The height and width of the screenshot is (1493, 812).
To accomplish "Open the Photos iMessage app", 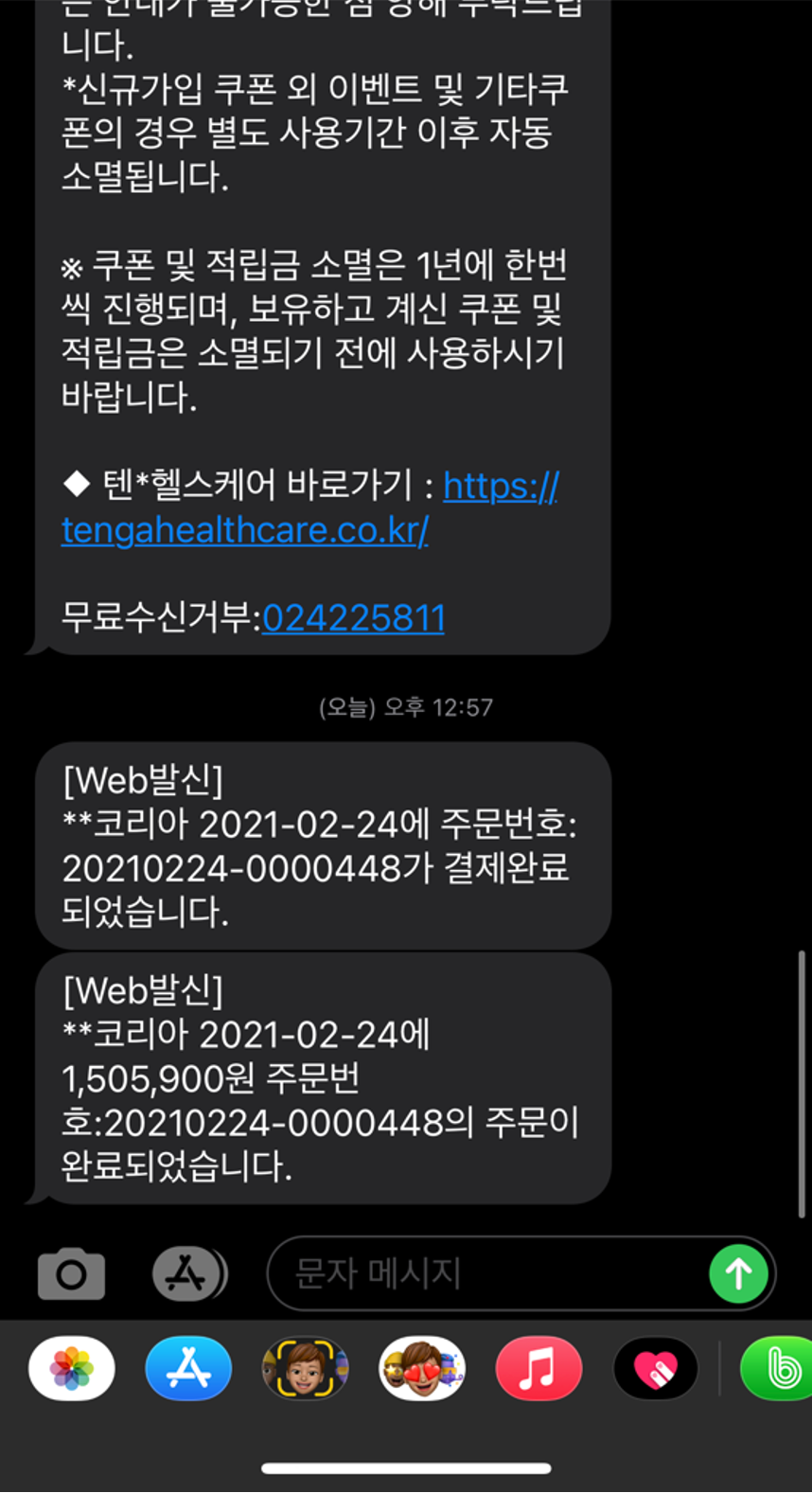I will point(72,1369).
